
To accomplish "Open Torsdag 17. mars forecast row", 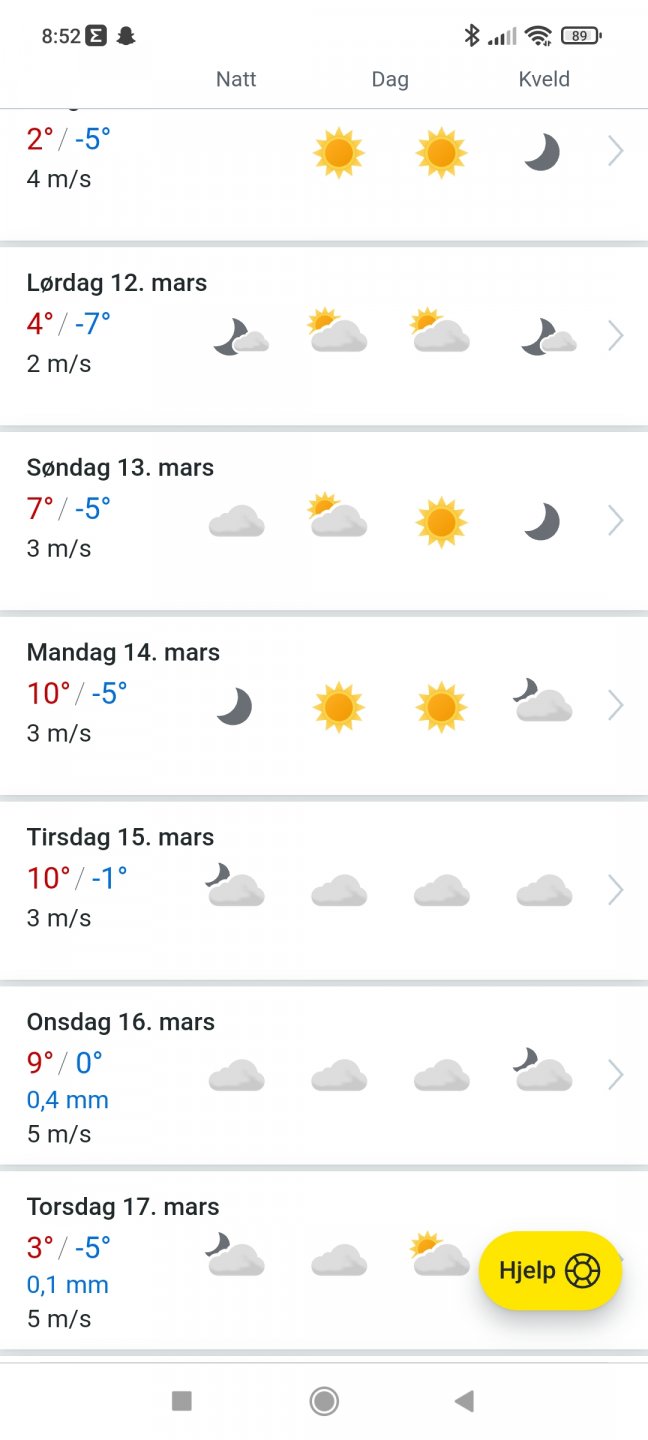I will (250, 1260).
